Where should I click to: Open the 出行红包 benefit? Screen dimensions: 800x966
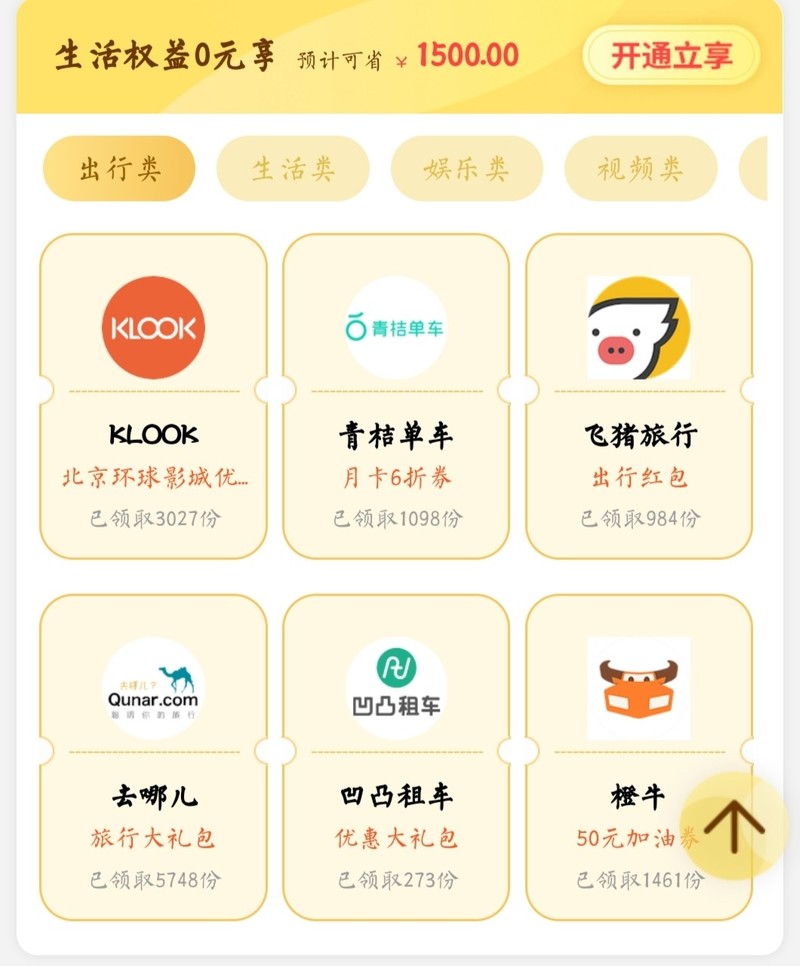tap(640, 477)
